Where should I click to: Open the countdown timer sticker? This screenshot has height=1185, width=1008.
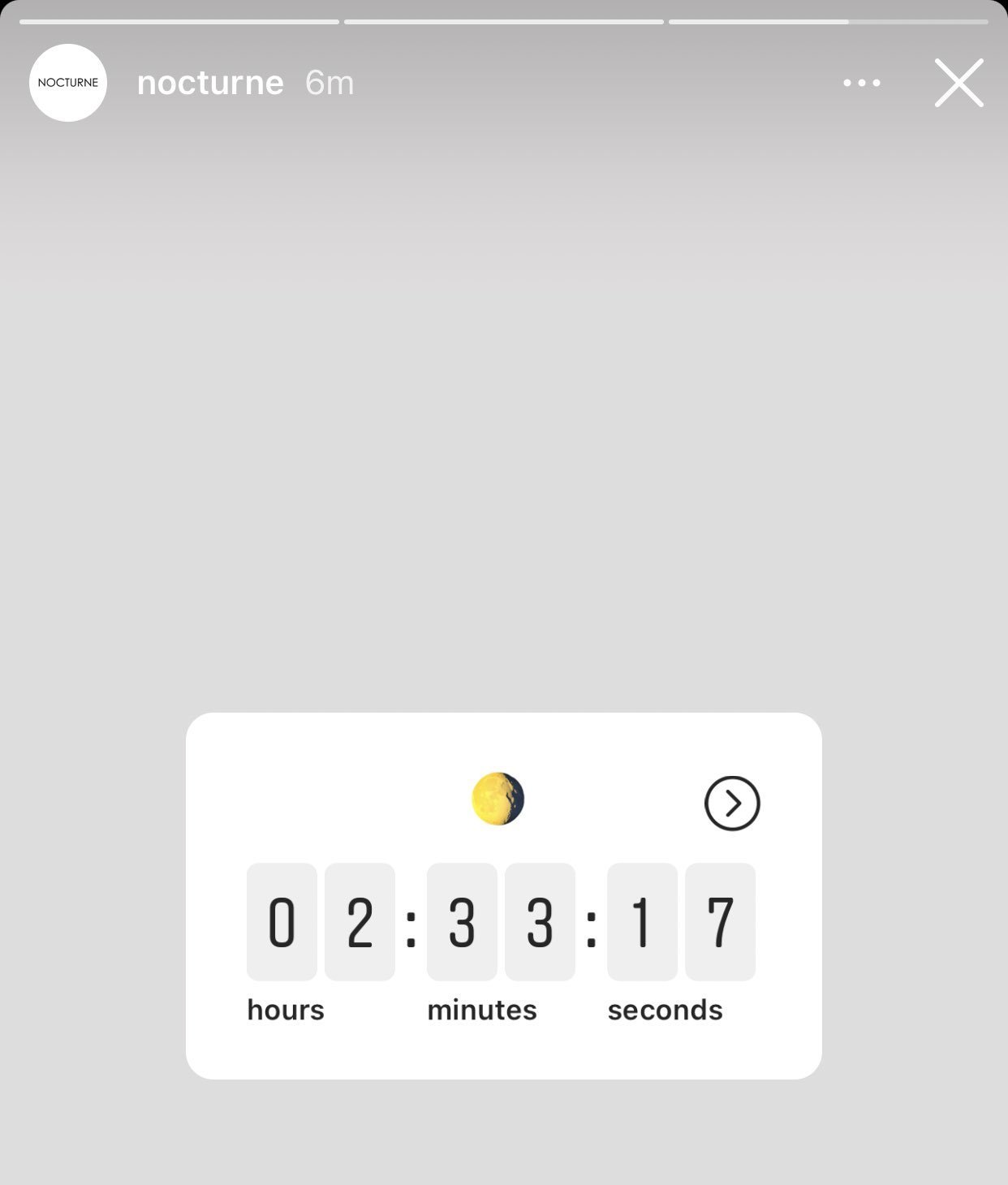503,922
